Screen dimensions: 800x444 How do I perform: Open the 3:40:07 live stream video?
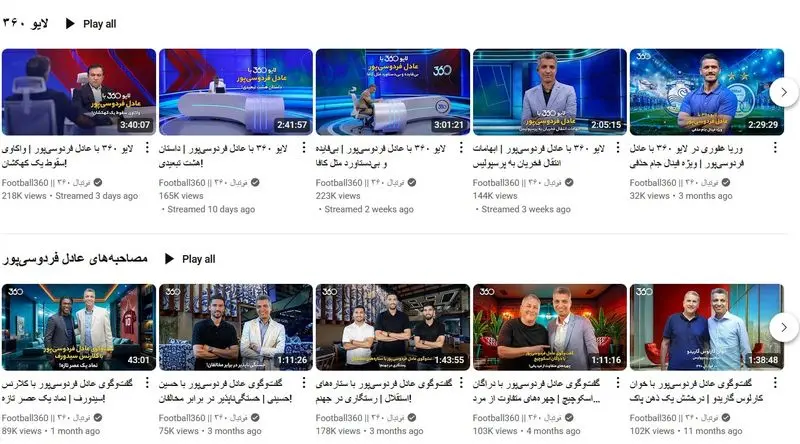[x=78, y=92]
